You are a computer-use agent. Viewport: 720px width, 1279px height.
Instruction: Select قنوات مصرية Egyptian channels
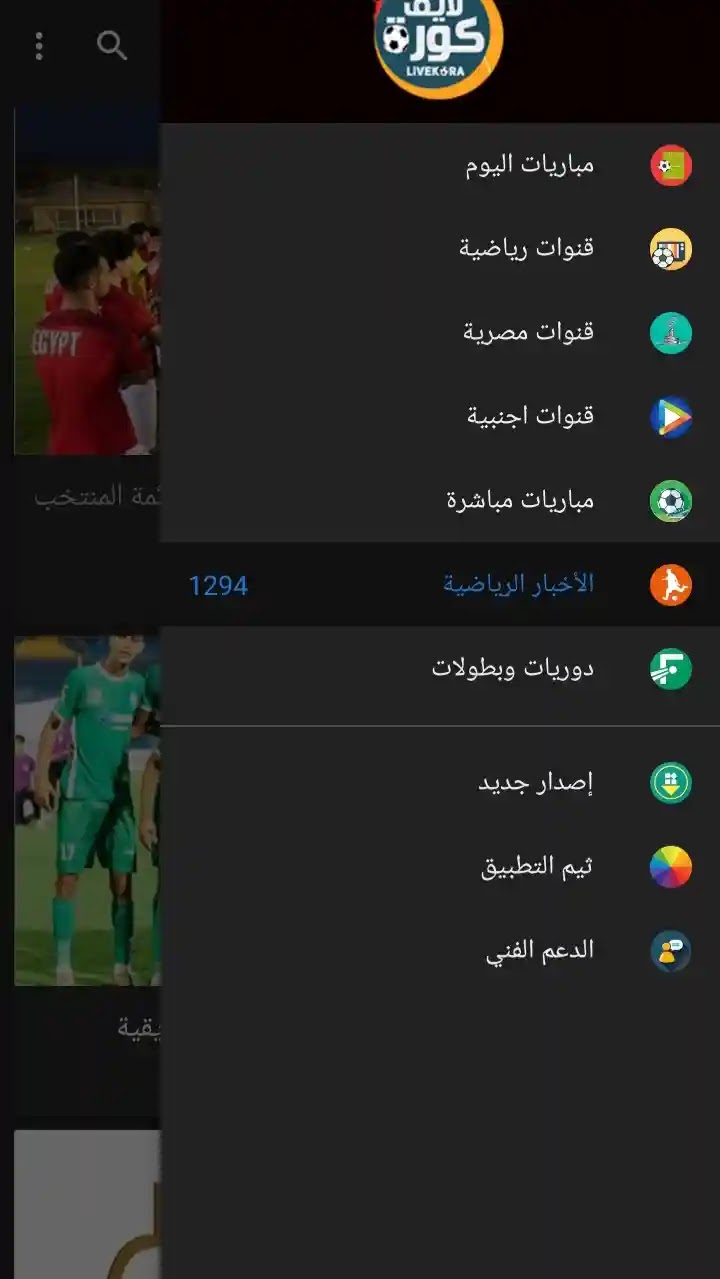(528, 332)
